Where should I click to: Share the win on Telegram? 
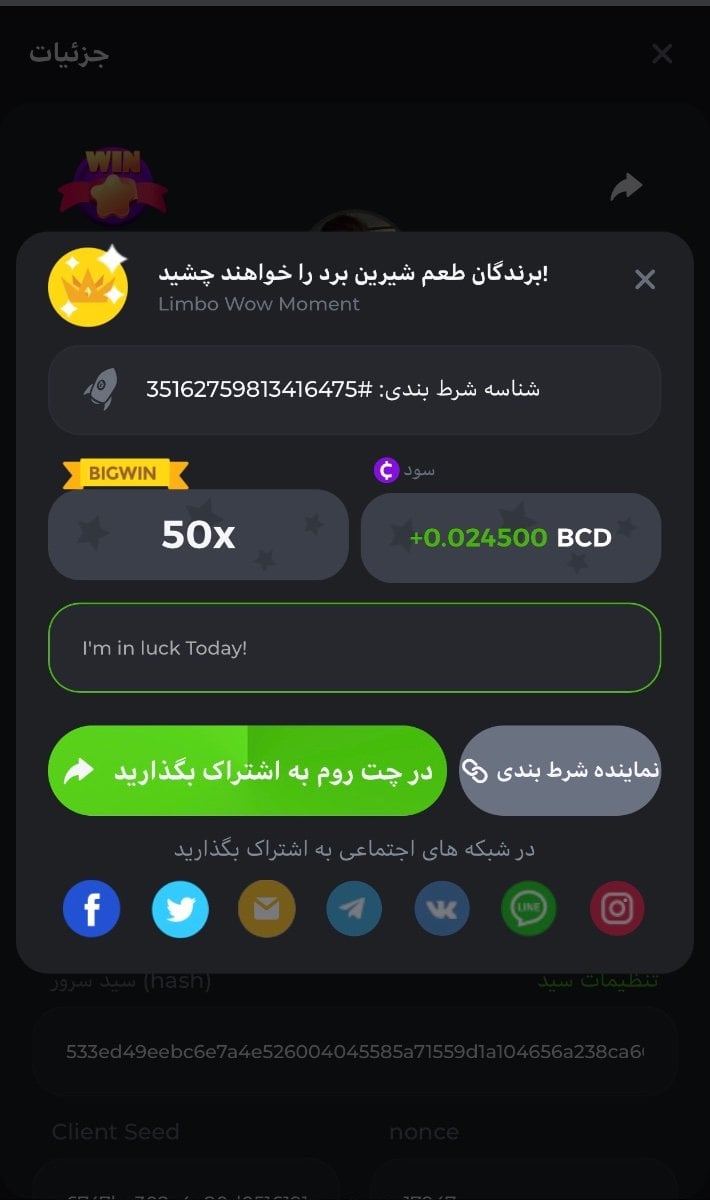[x=354, y=909]
